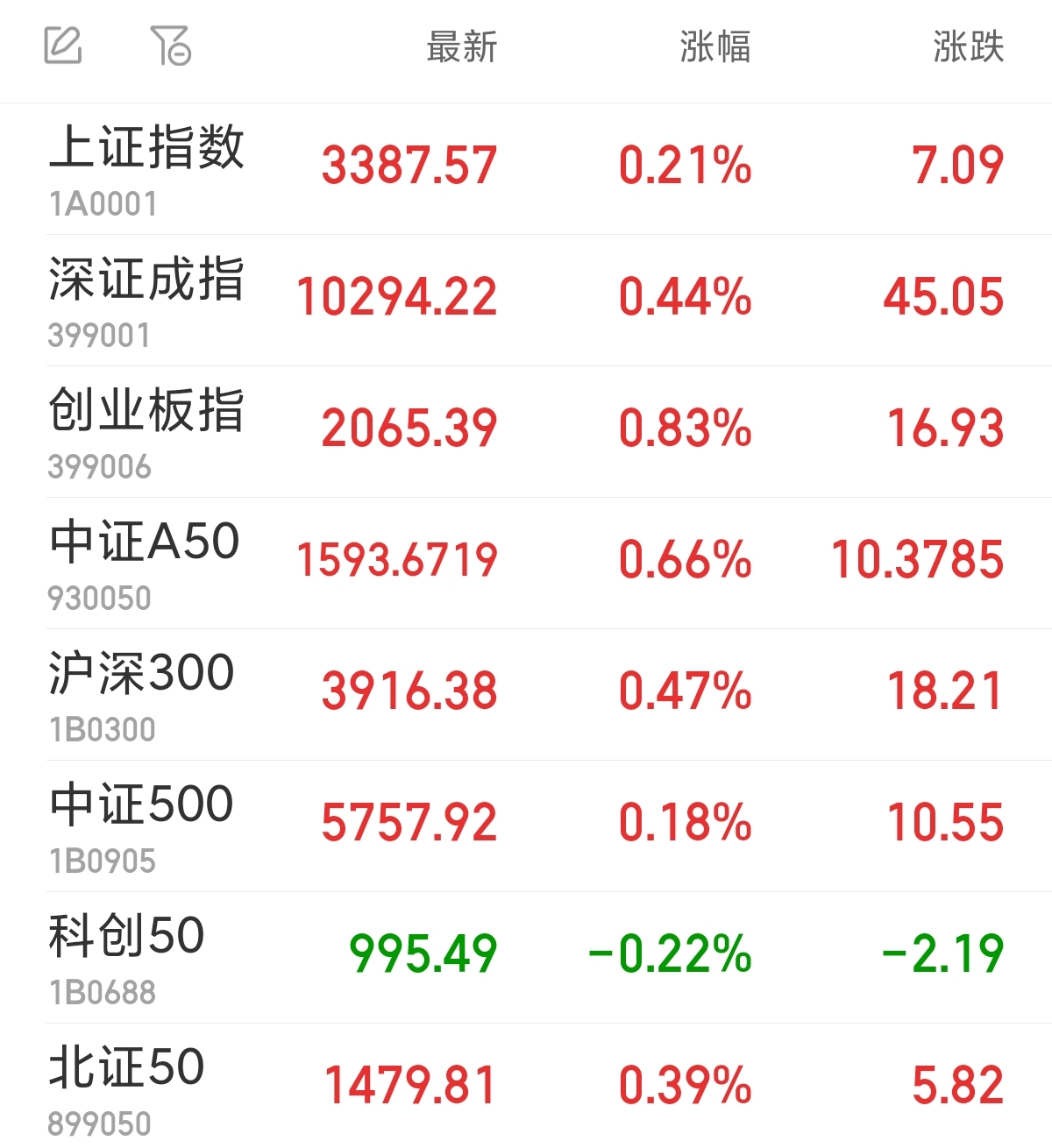Sort by 涨幅 column
Image resolution: width=1052 pixels, height=1148 pixels.
click(x=714, y=47)
